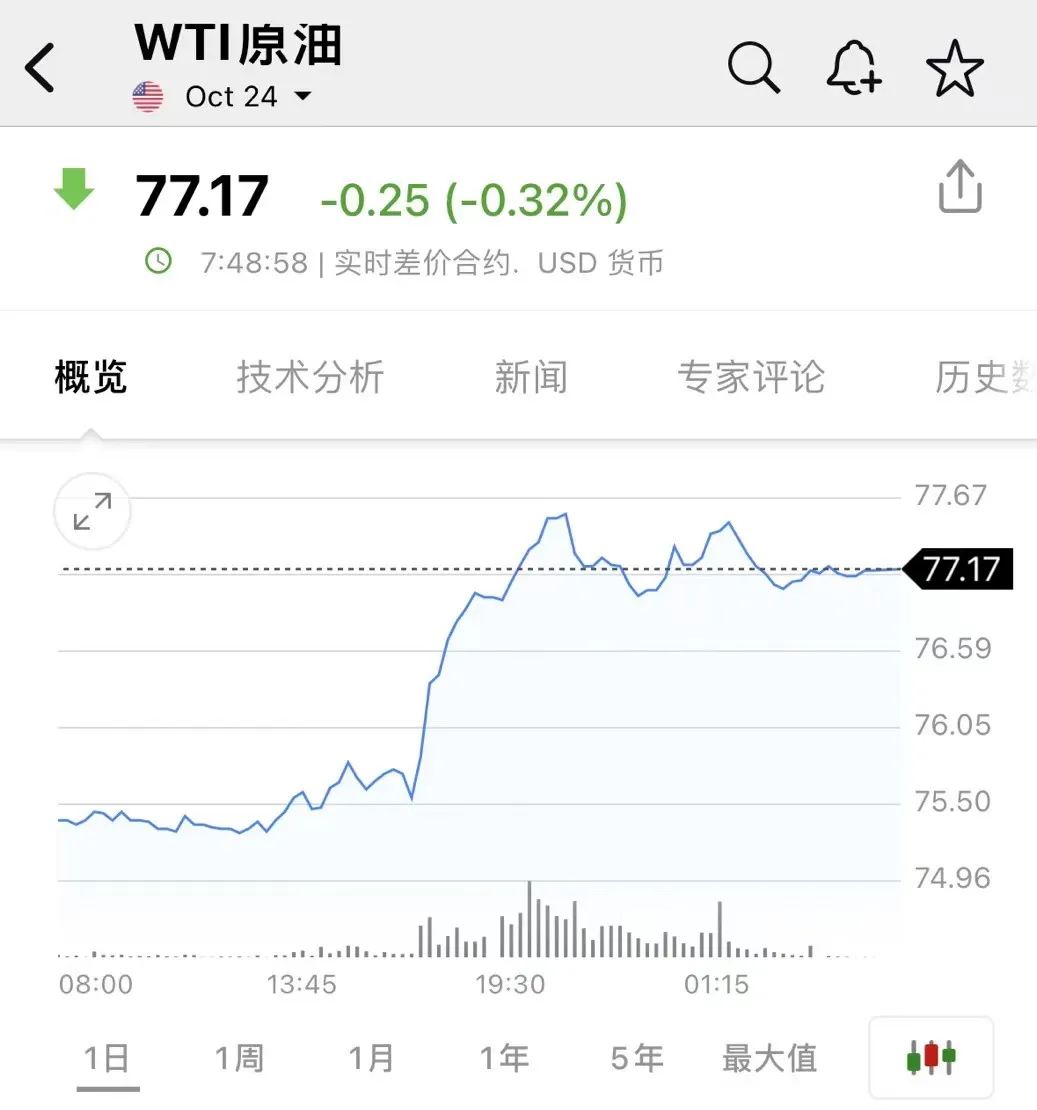Open the 新闻 tab
Screen dimensions: 1037x1110
[x=530, y=378]
